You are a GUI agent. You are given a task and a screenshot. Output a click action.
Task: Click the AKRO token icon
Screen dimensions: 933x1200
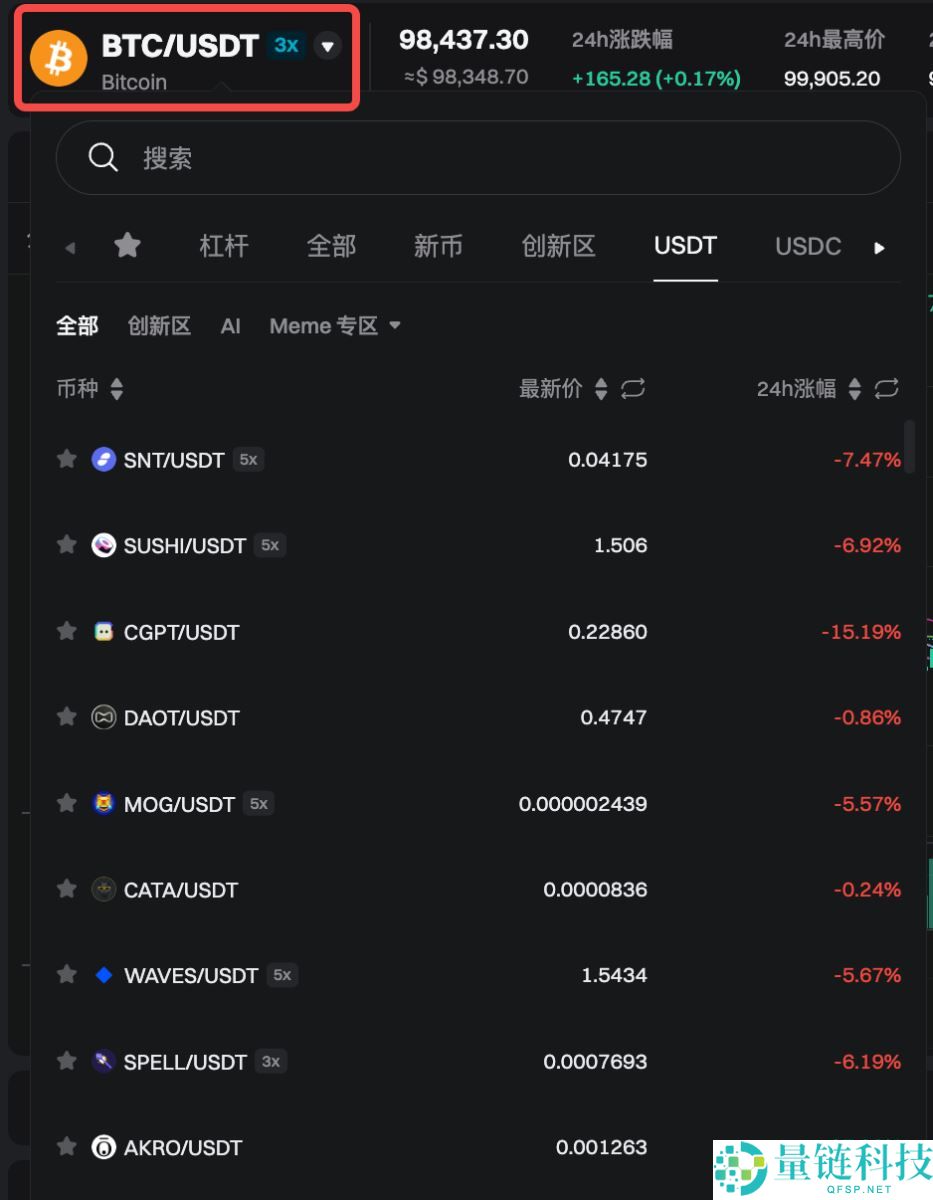pyautogui.click(x=103, y=1147)
